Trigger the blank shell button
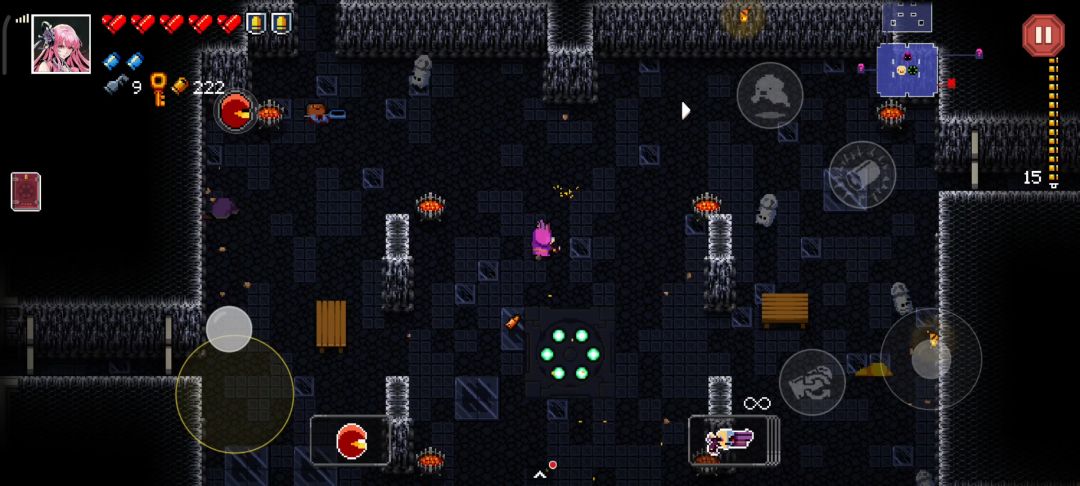The width and height of the screenshot is (1080, 486). pyautogui.click(x=862, y=175)
